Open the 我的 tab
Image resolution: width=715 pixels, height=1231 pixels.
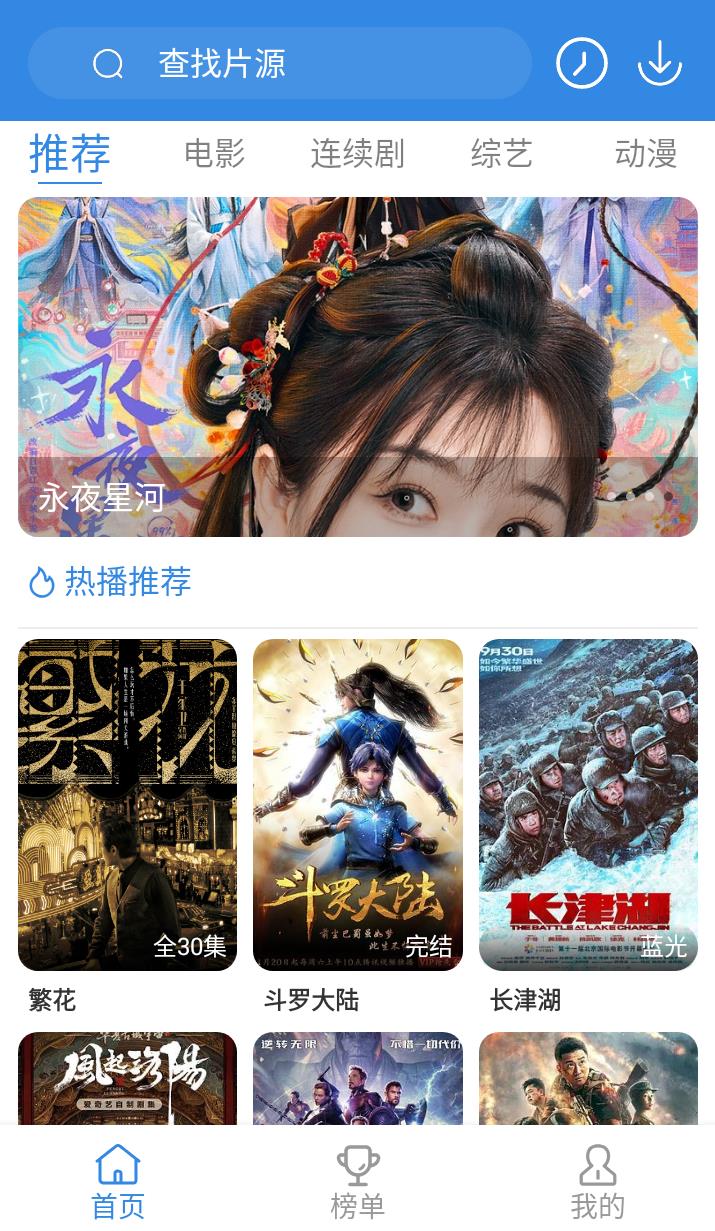click(597, 1182)
